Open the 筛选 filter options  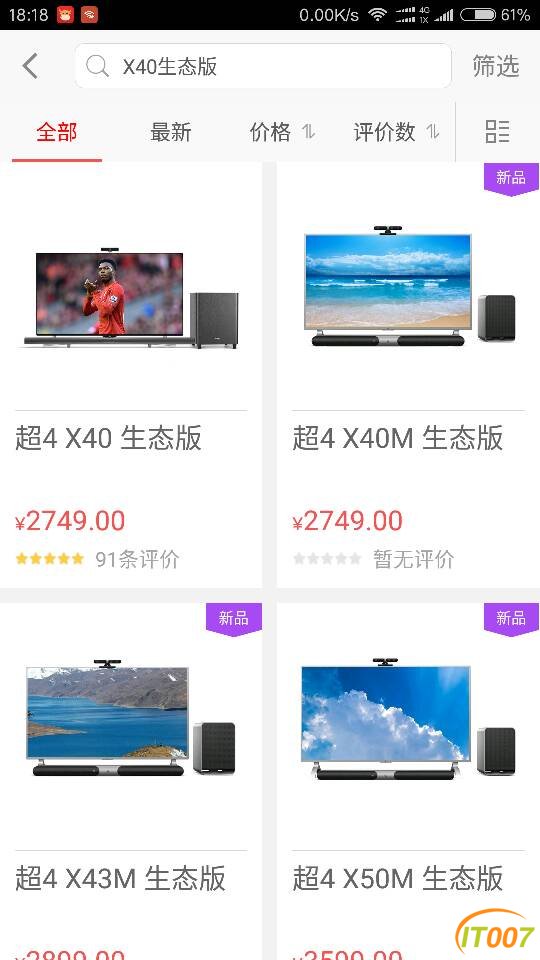click(495, 66)
